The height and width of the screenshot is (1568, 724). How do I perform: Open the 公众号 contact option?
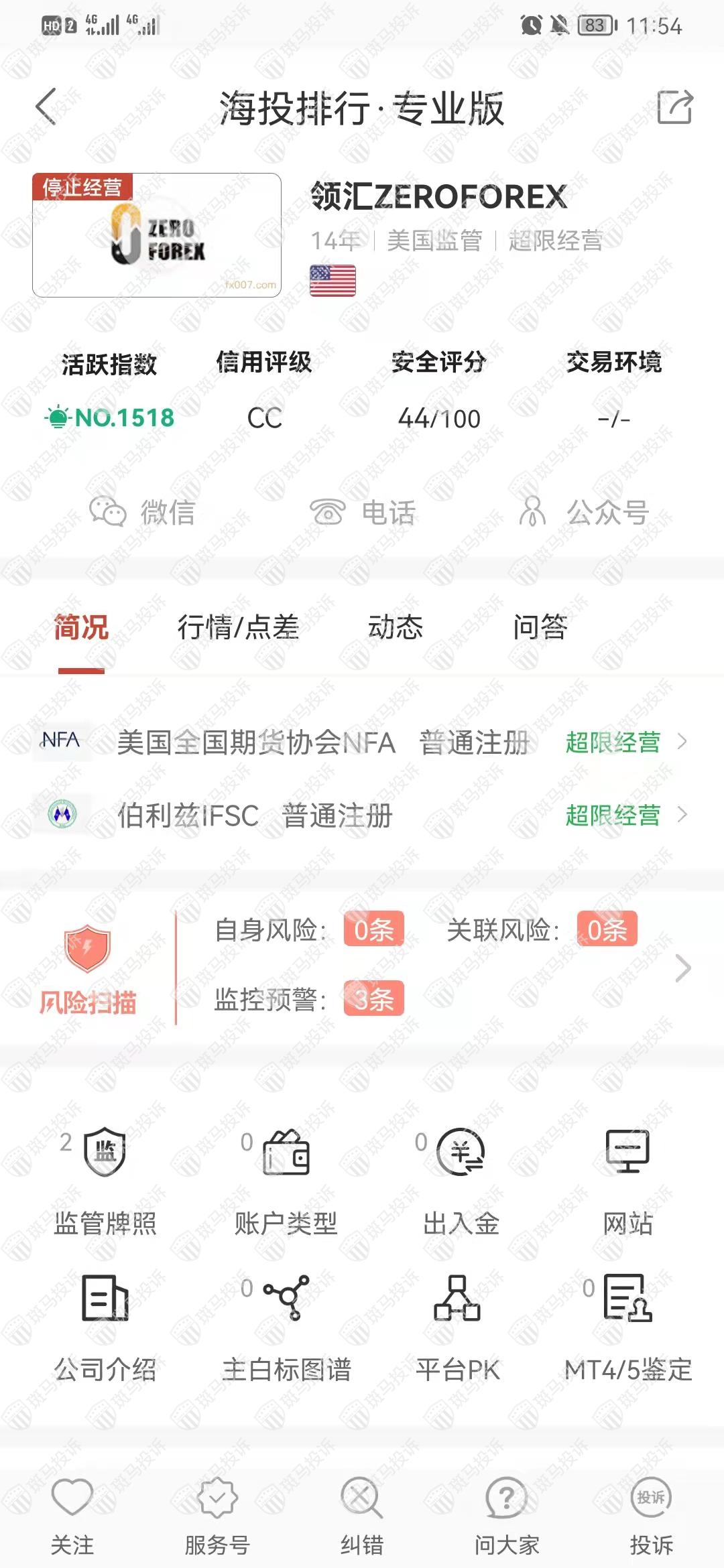tap(583, 513)
